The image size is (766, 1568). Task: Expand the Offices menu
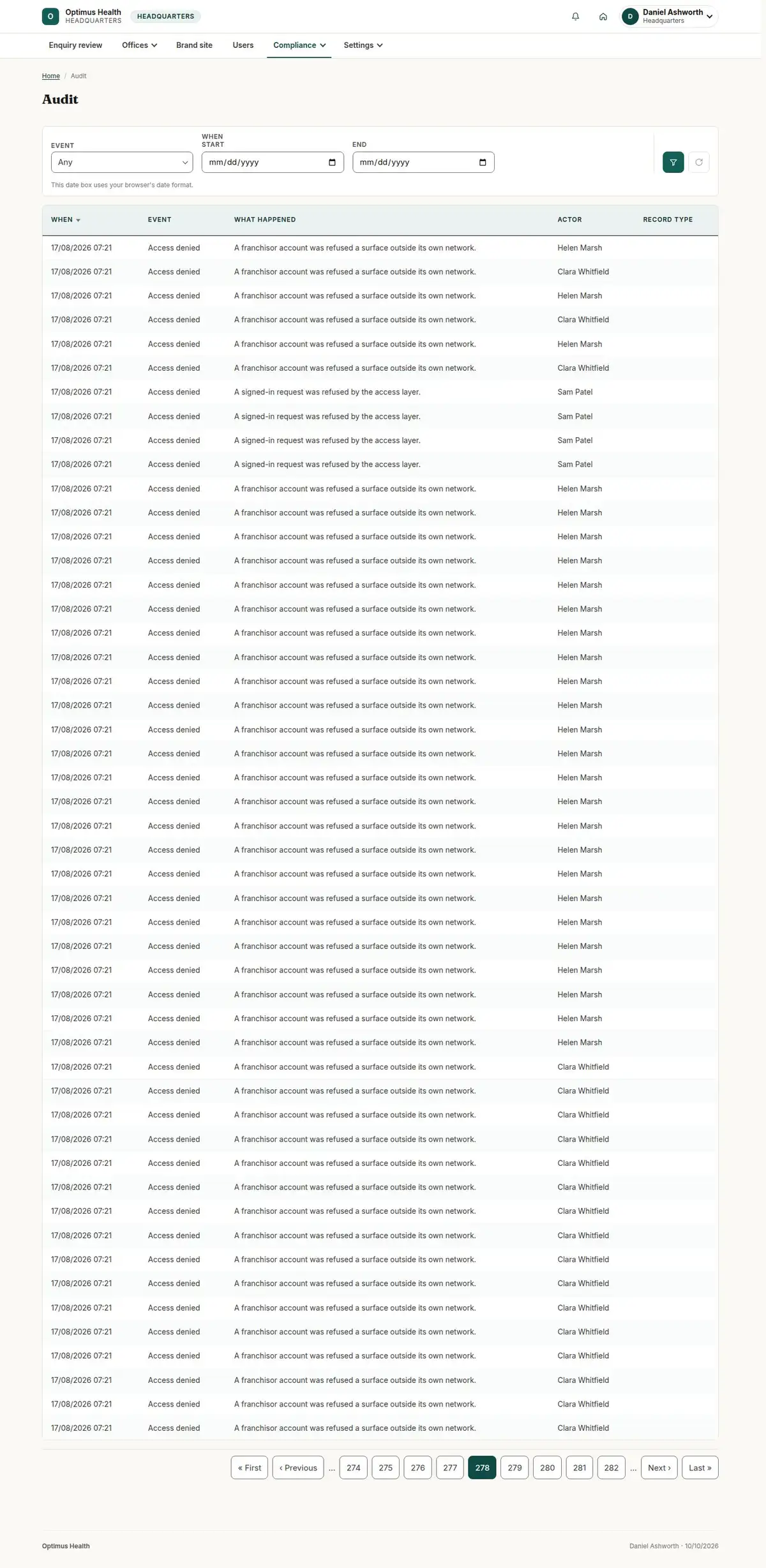[x=139, y=45]
